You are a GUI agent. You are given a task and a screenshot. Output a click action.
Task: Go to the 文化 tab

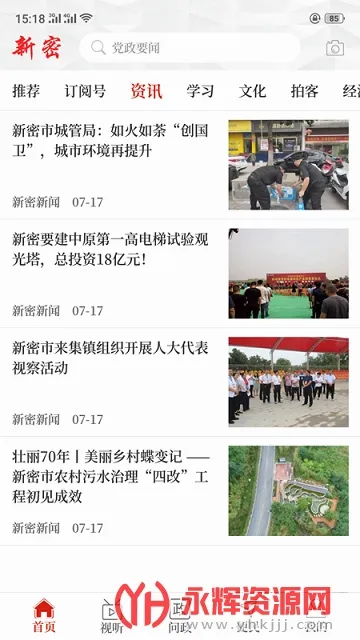[x=252, y=91]
